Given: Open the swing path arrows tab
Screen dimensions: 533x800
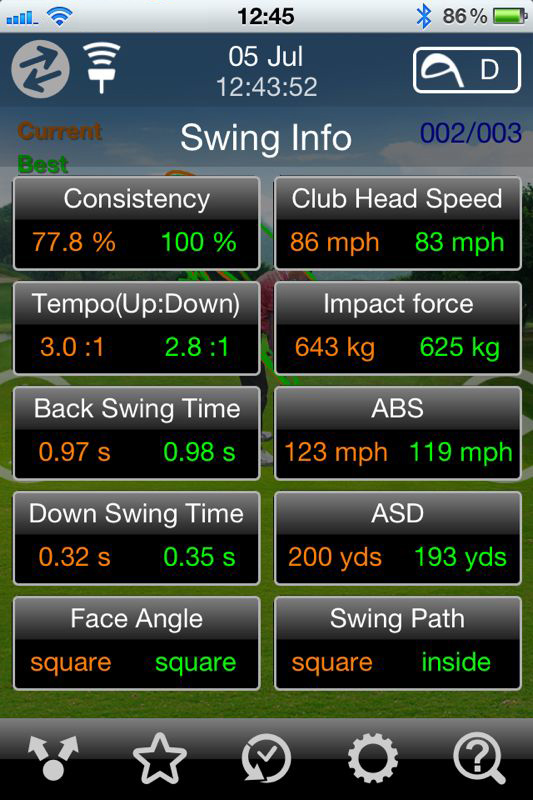Looking at the screenshot, I should point(53,757).
